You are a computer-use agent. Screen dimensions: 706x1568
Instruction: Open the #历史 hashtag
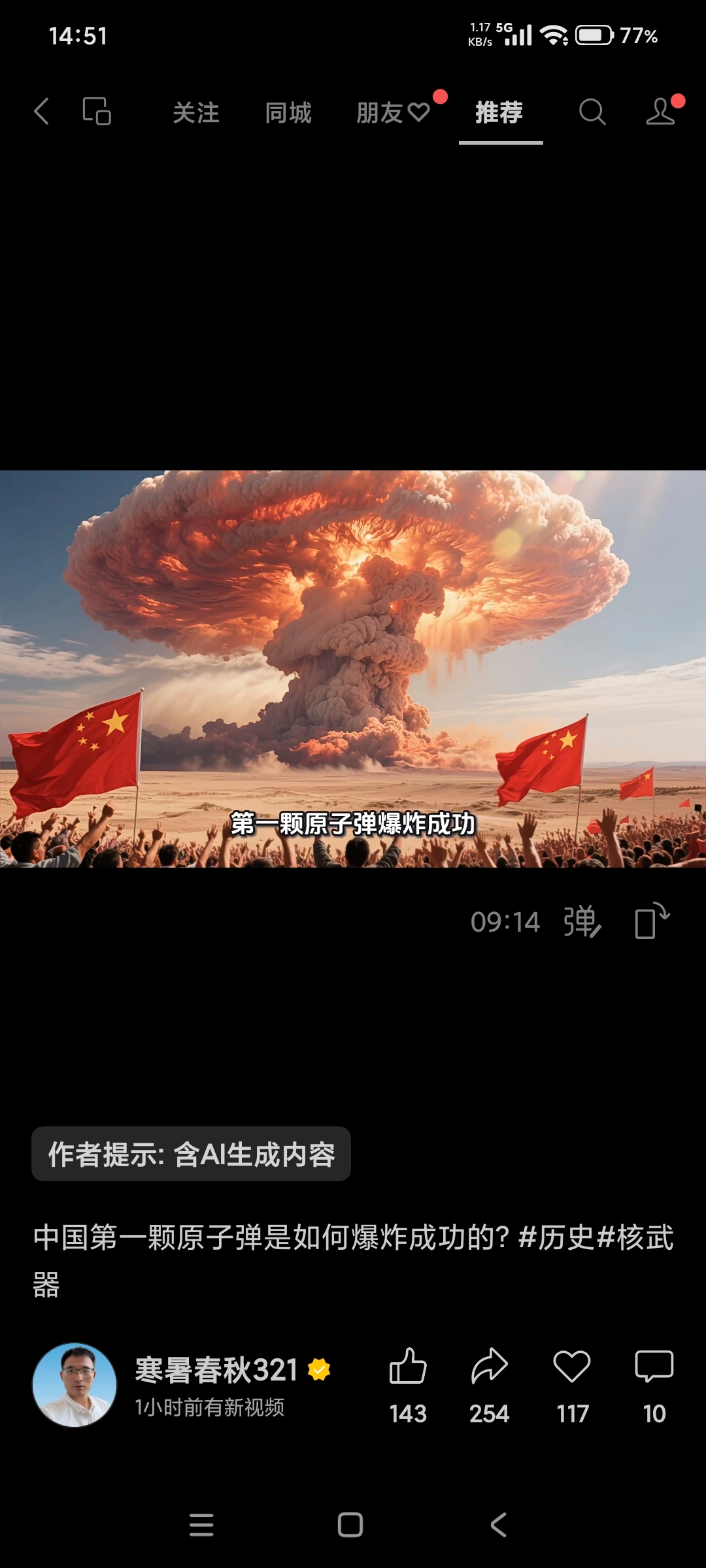click(556, 1237)
